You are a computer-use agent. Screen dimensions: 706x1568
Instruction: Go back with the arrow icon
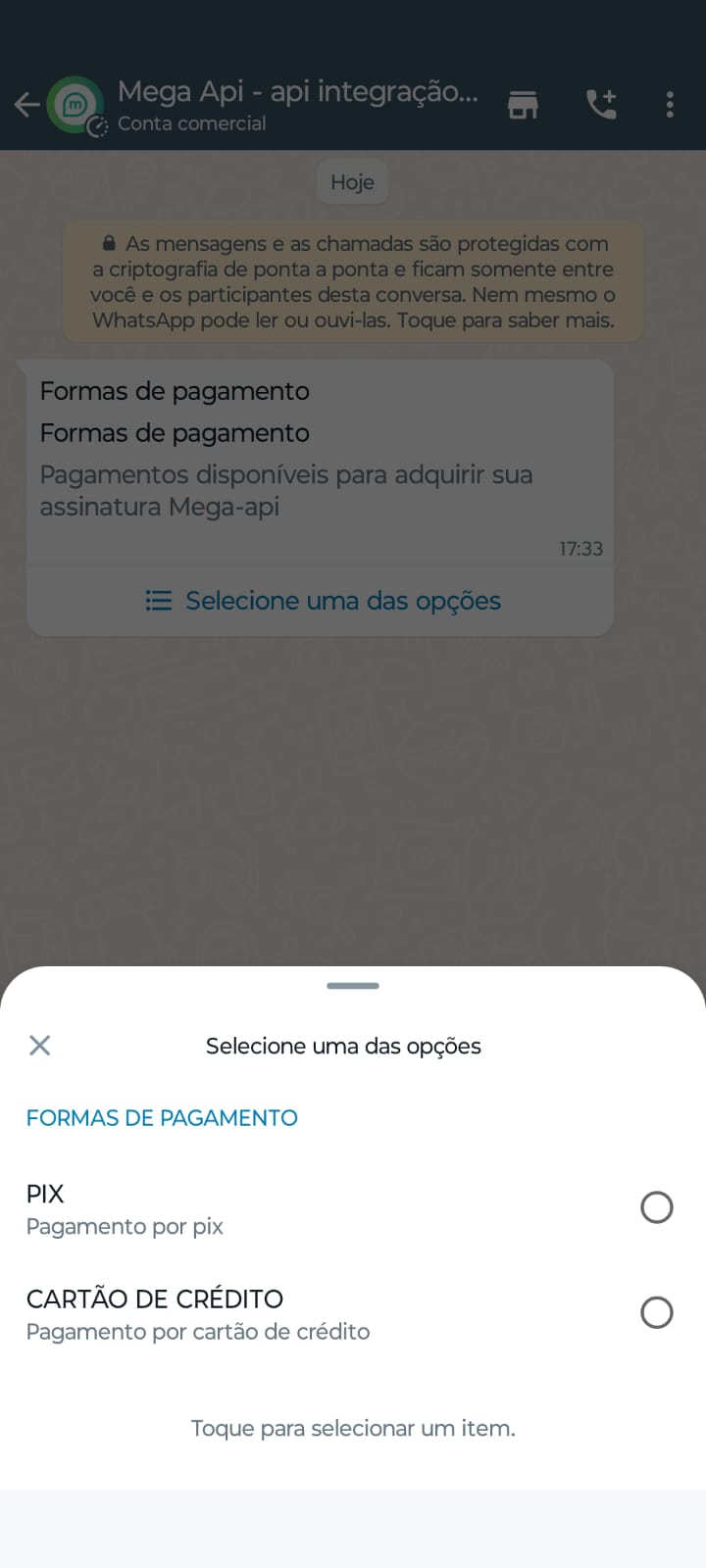(x=25, y=104)
